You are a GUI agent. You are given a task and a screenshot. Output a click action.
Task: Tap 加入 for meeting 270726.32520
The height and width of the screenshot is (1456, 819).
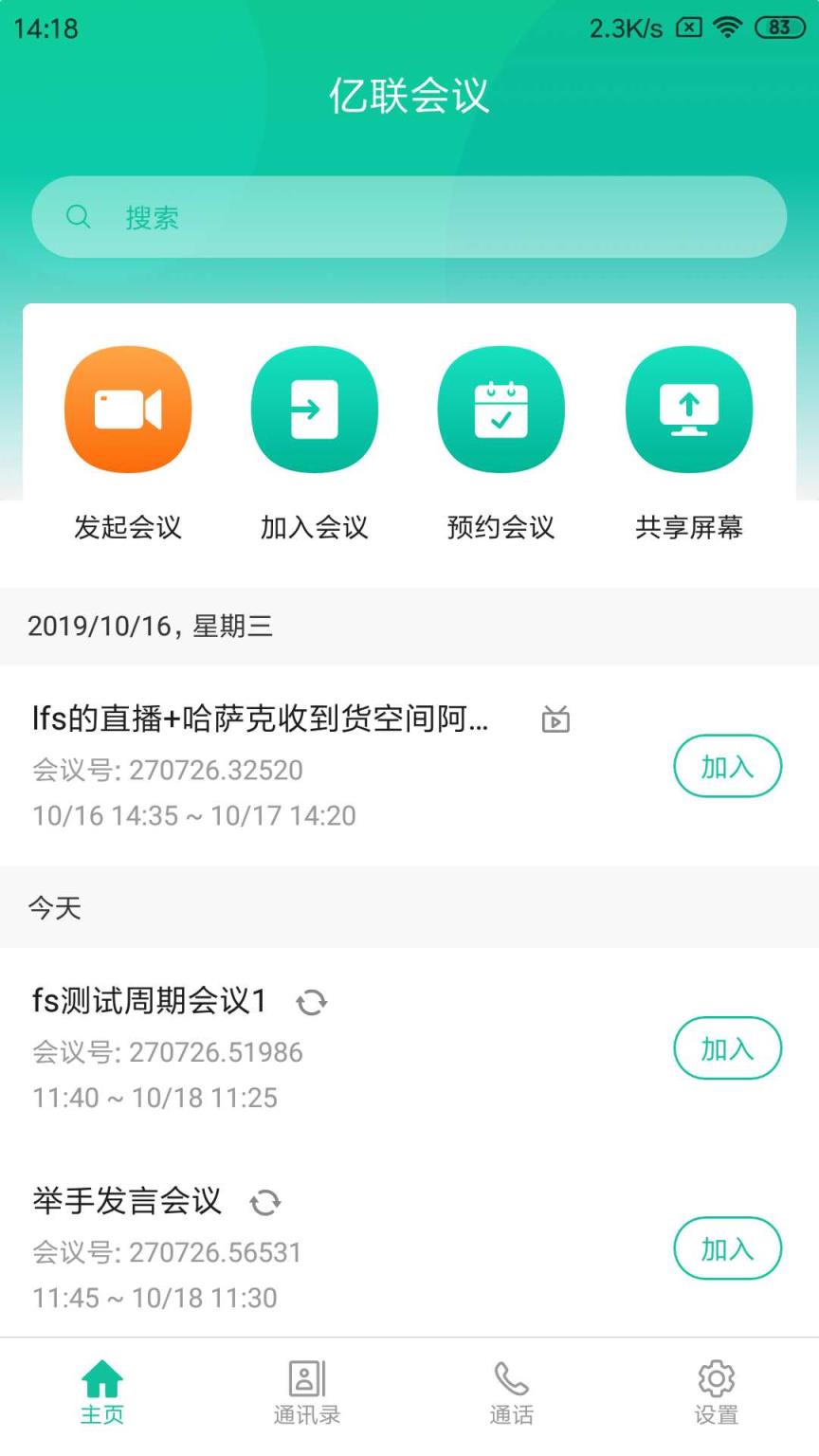(x=727, y=766)
